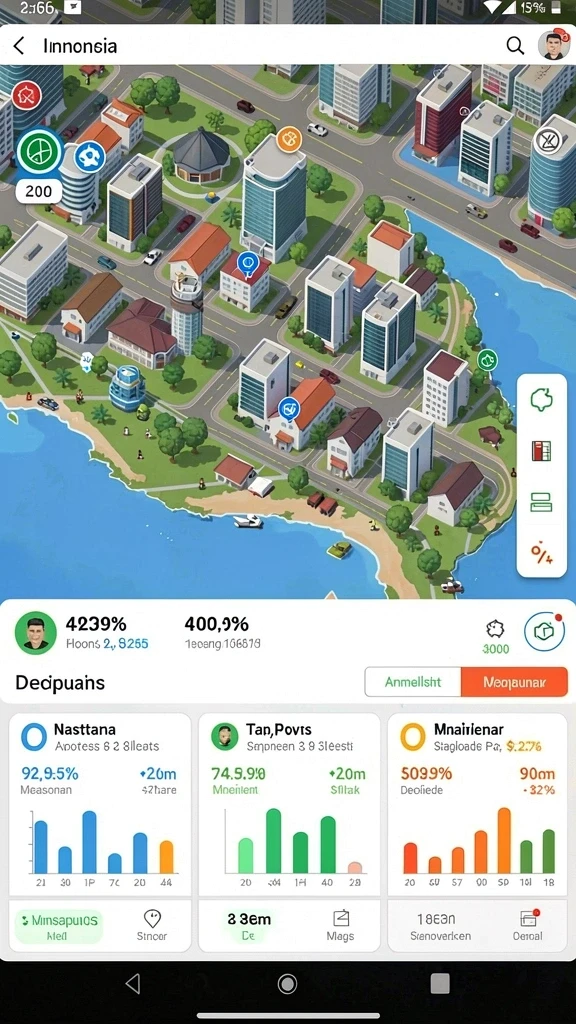
Task: Go back using the top-left arrow
Action: pos(19,46)
